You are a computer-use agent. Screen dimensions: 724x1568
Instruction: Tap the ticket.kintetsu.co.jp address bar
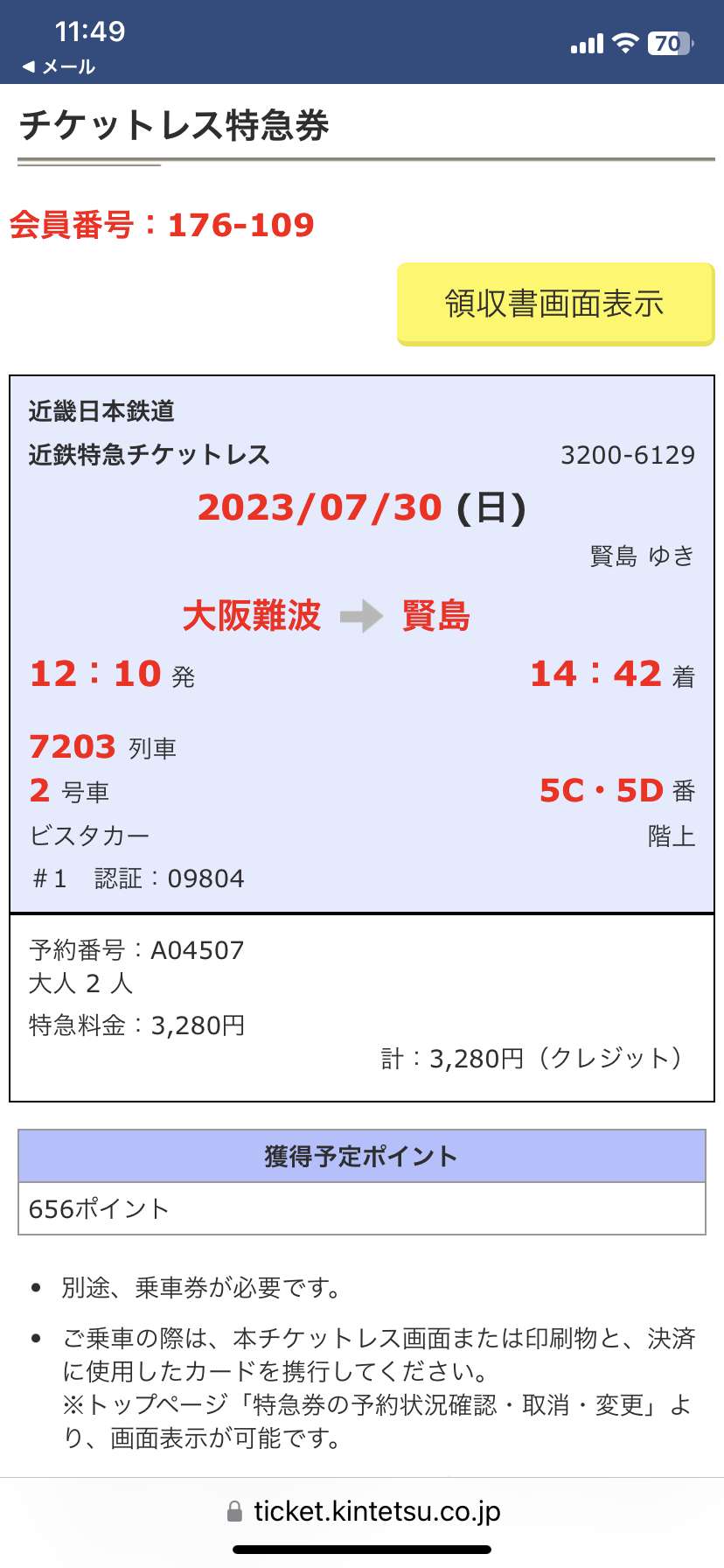coord(363,1511)
